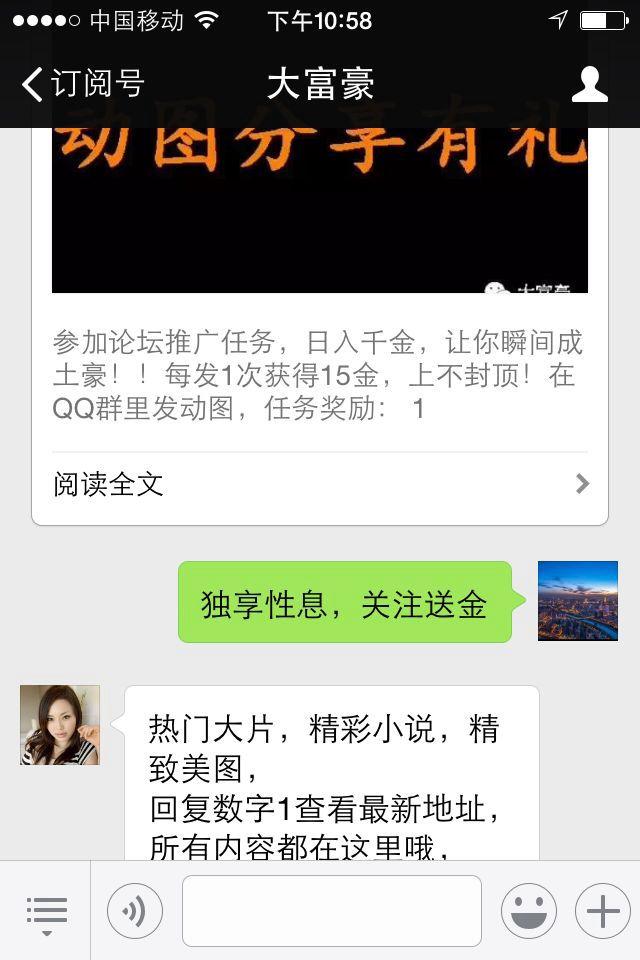This screenshot has width=640, height=960.
Task: Open the 动图分享有礼 article image
Action: tap(320, 210)
